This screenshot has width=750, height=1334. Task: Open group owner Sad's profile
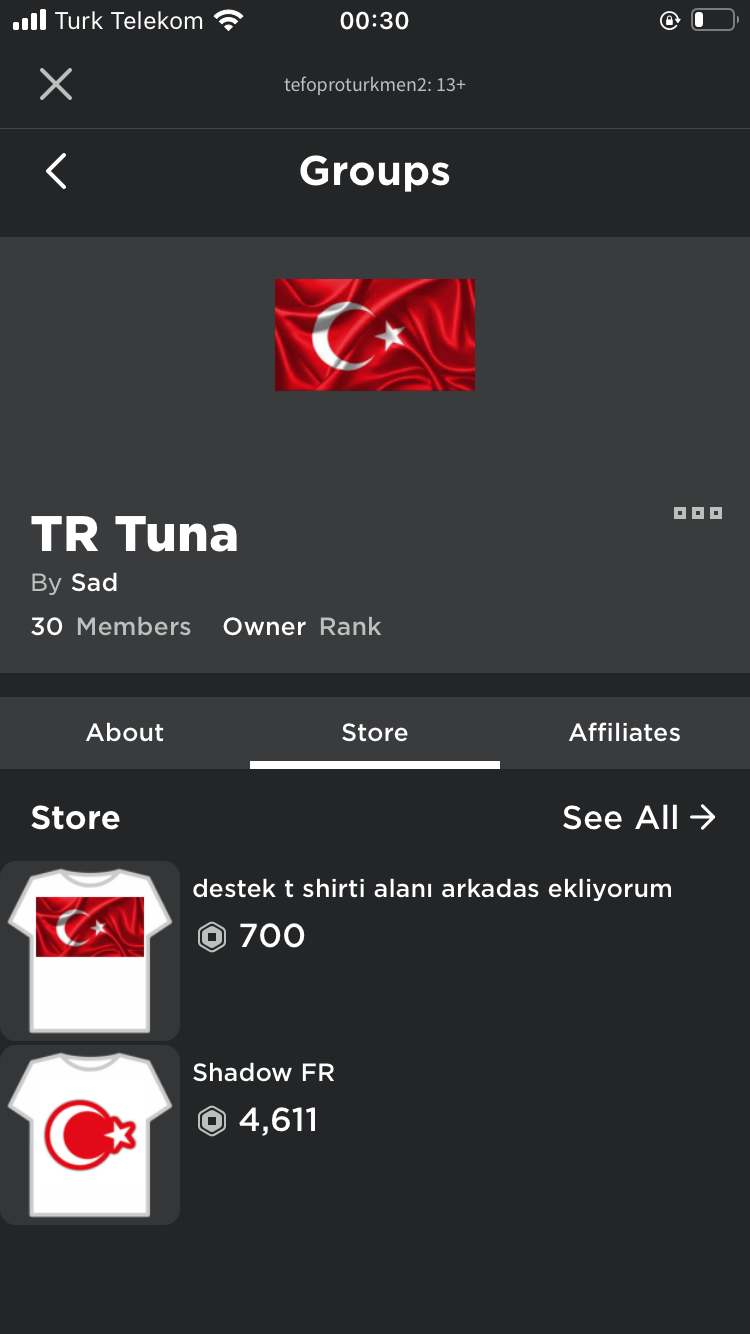pyautogui.click(x=95, y=583)
